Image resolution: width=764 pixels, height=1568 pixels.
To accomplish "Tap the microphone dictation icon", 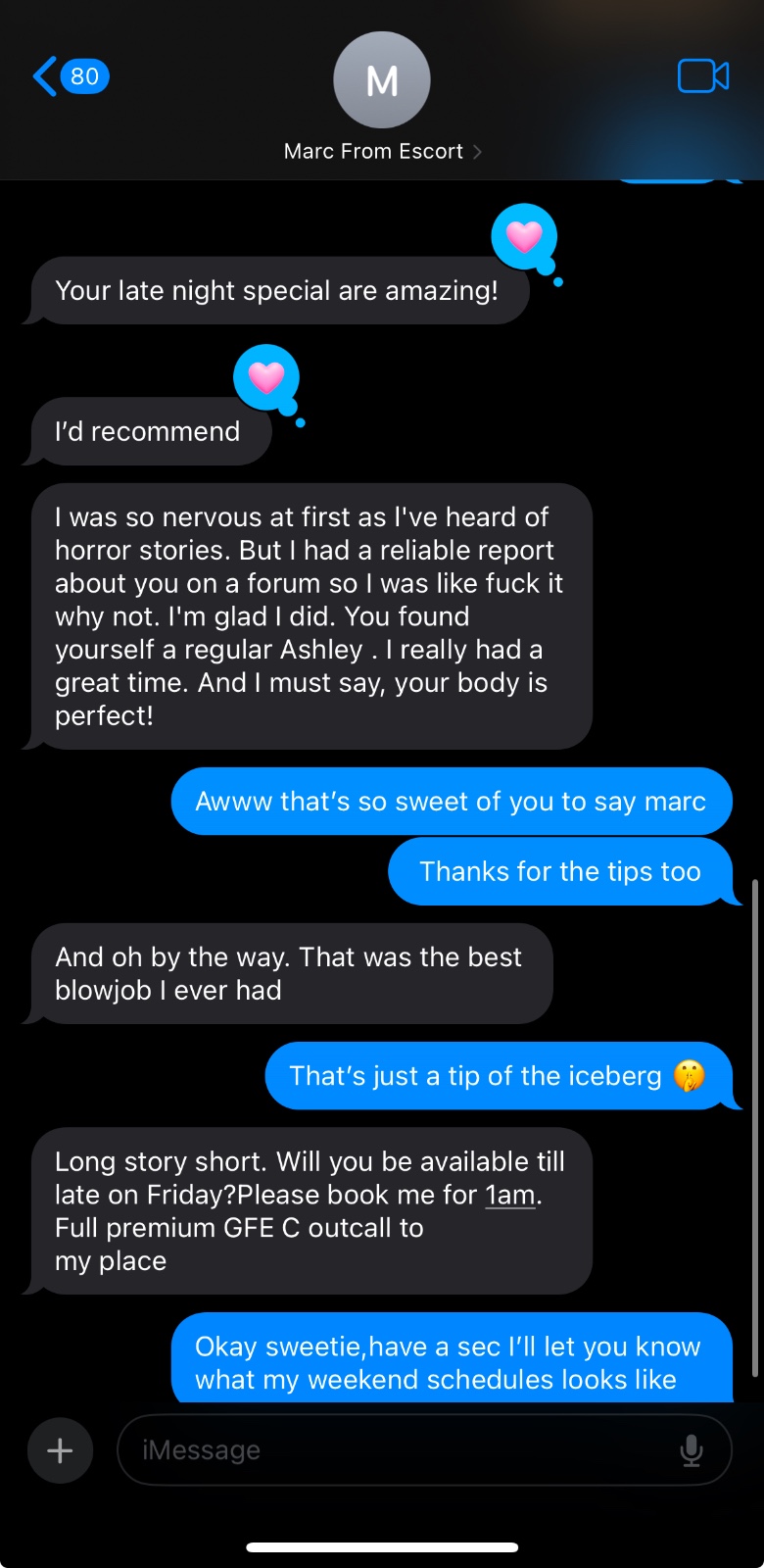I will 692,1450.
